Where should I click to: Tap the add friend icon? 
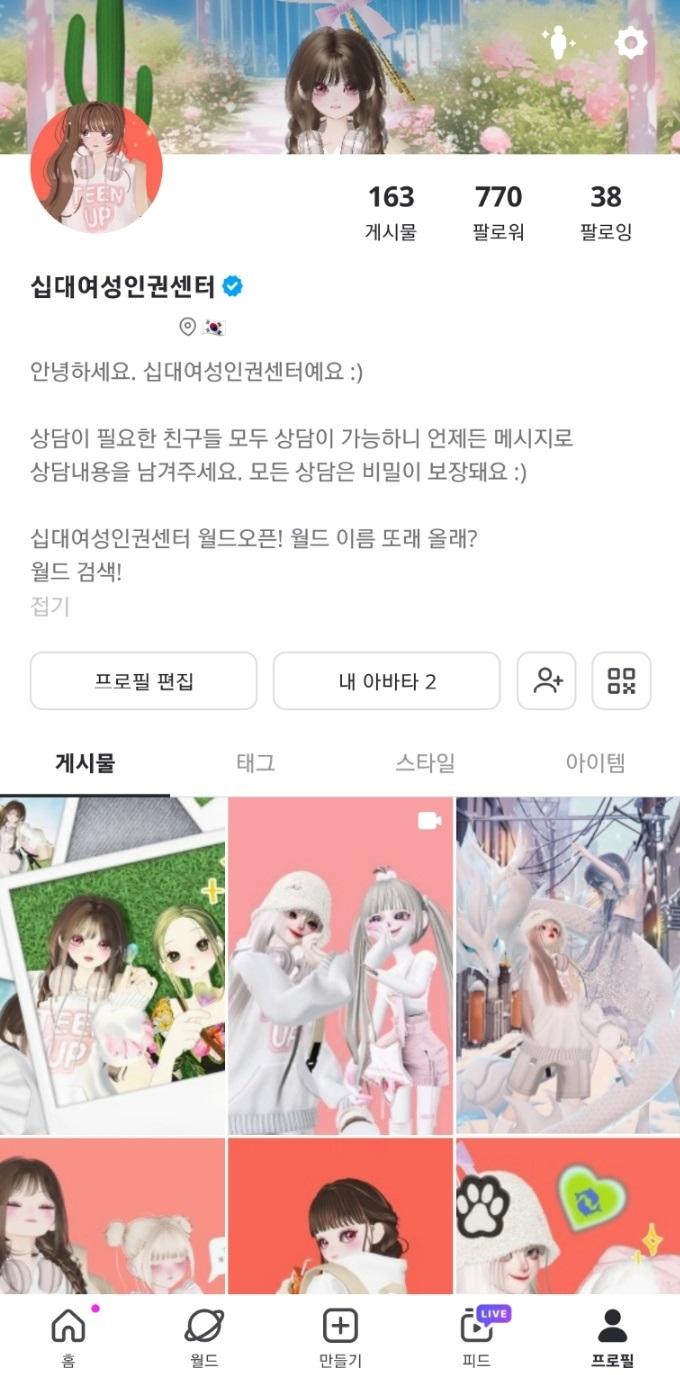click(547, 681)
